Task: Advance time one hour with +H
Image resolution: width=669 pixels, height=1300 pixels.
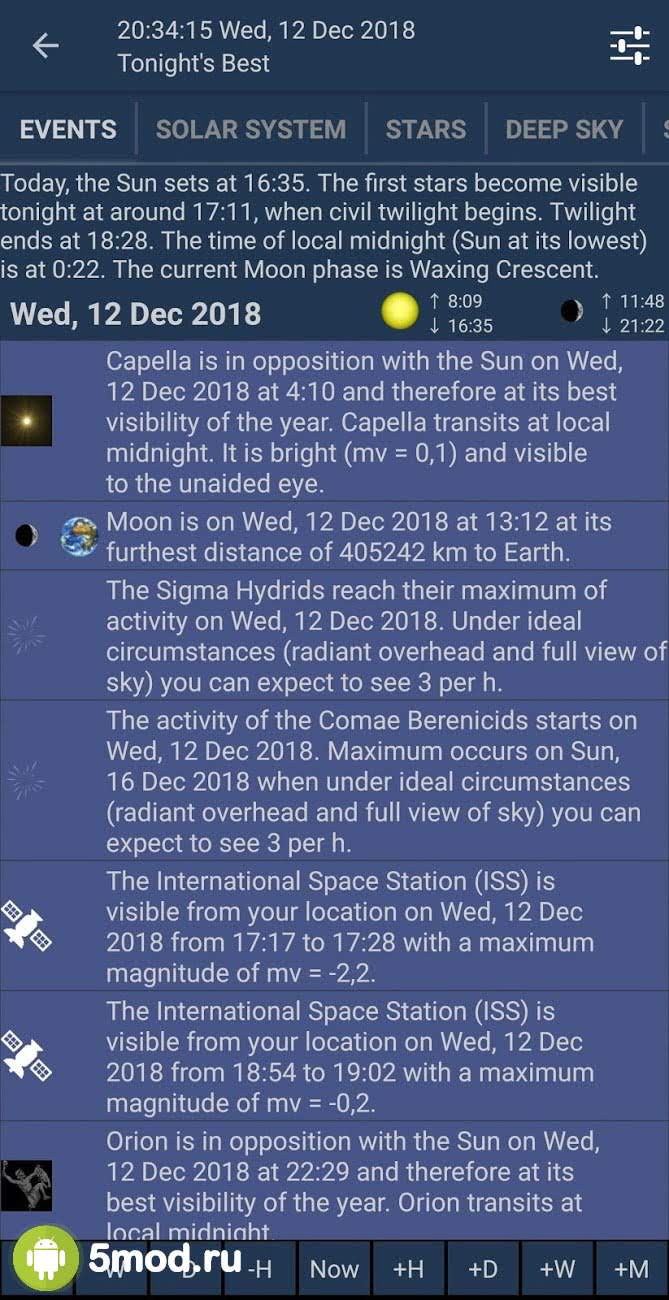Action: click(408, 1269)
